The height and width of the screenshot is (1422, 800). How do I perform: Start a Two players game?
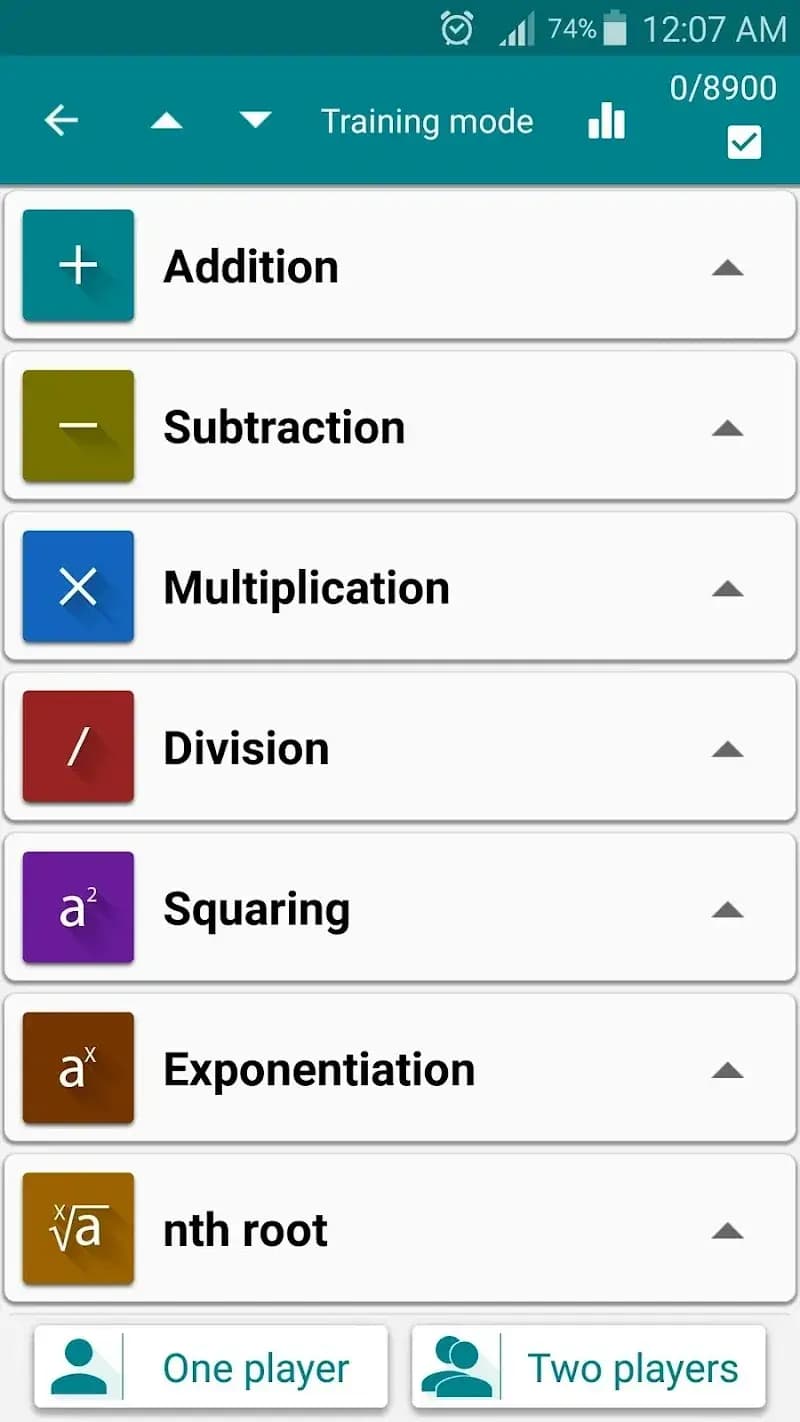click(x=590, y=1366)
